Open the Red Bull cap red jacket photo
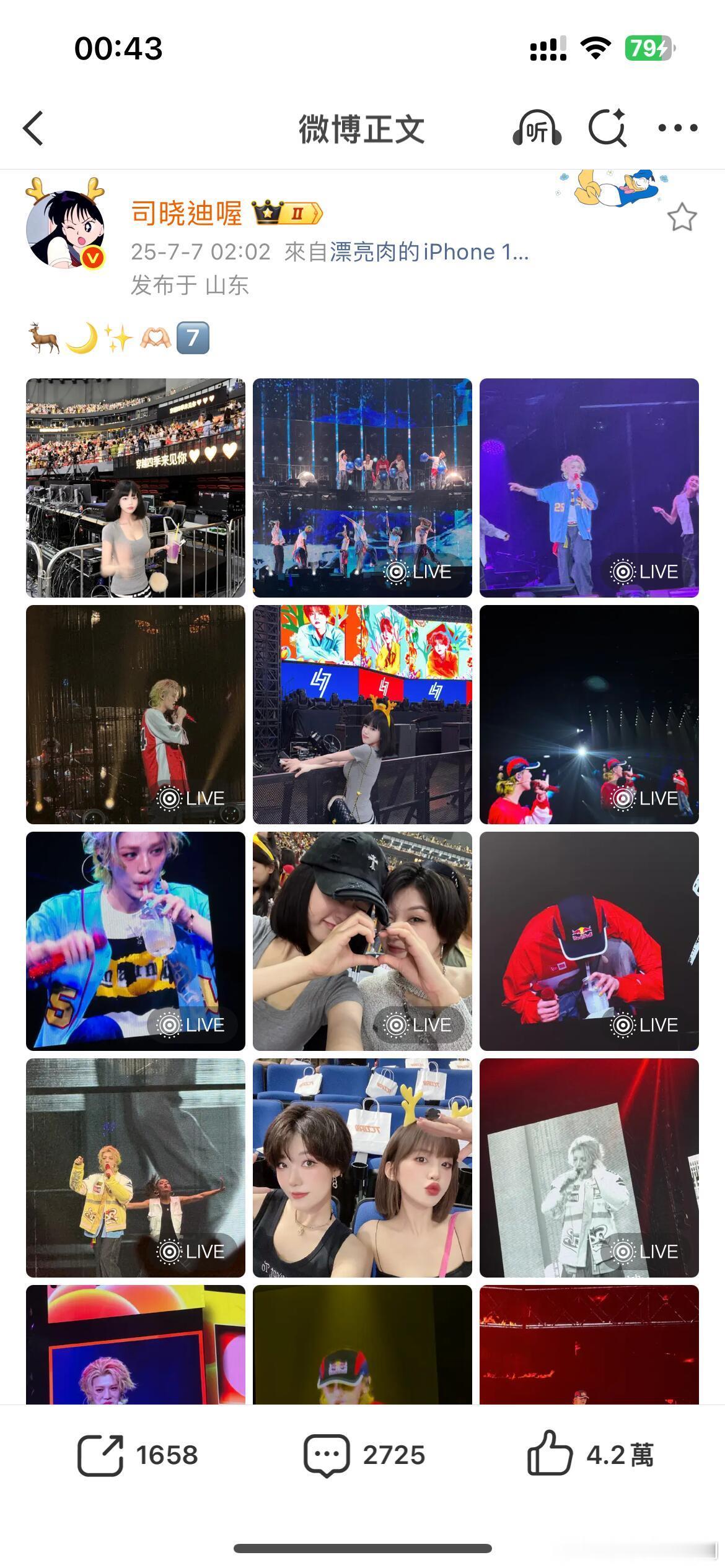725x1568 pixels. [x=589, y=941]
